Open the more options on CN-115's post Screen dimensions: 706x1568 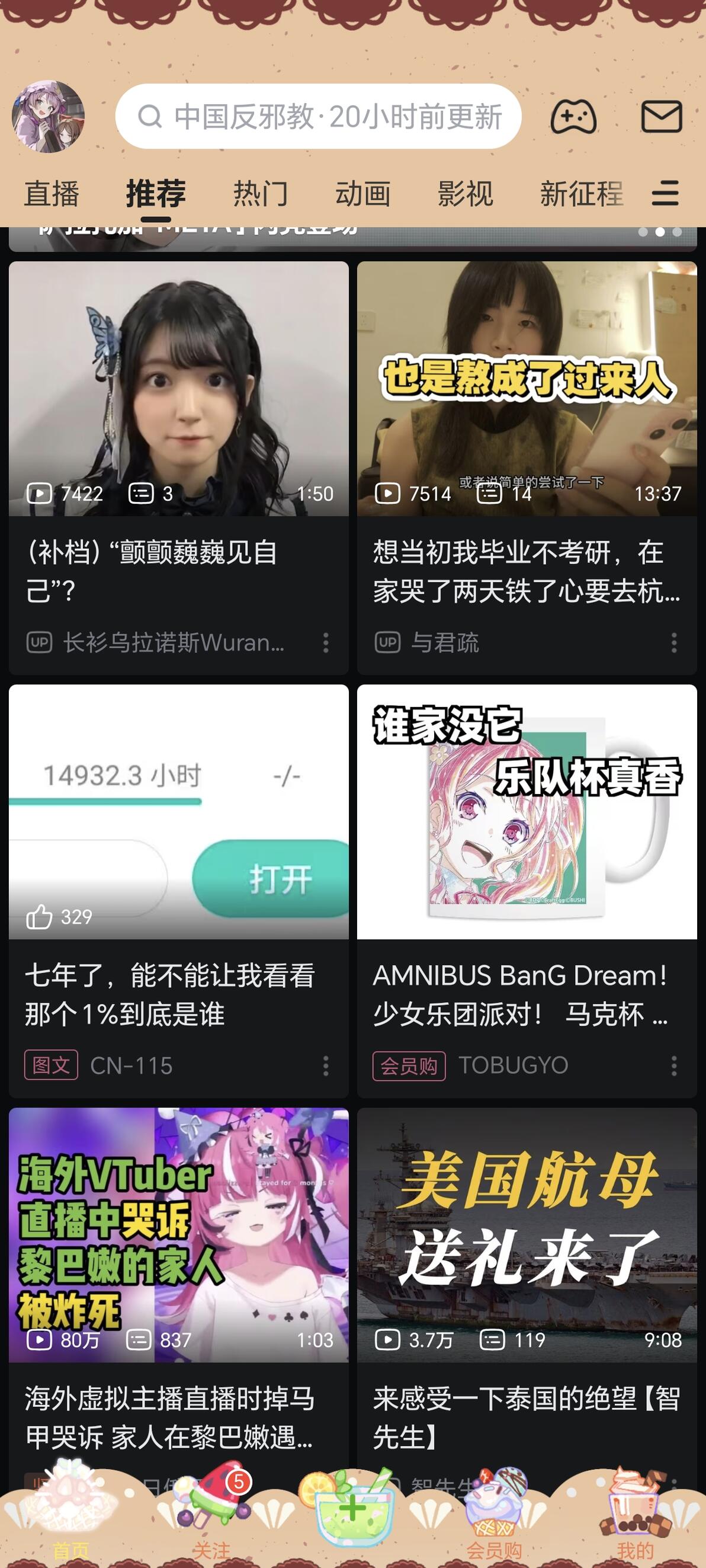click(x=326, y=1066)
